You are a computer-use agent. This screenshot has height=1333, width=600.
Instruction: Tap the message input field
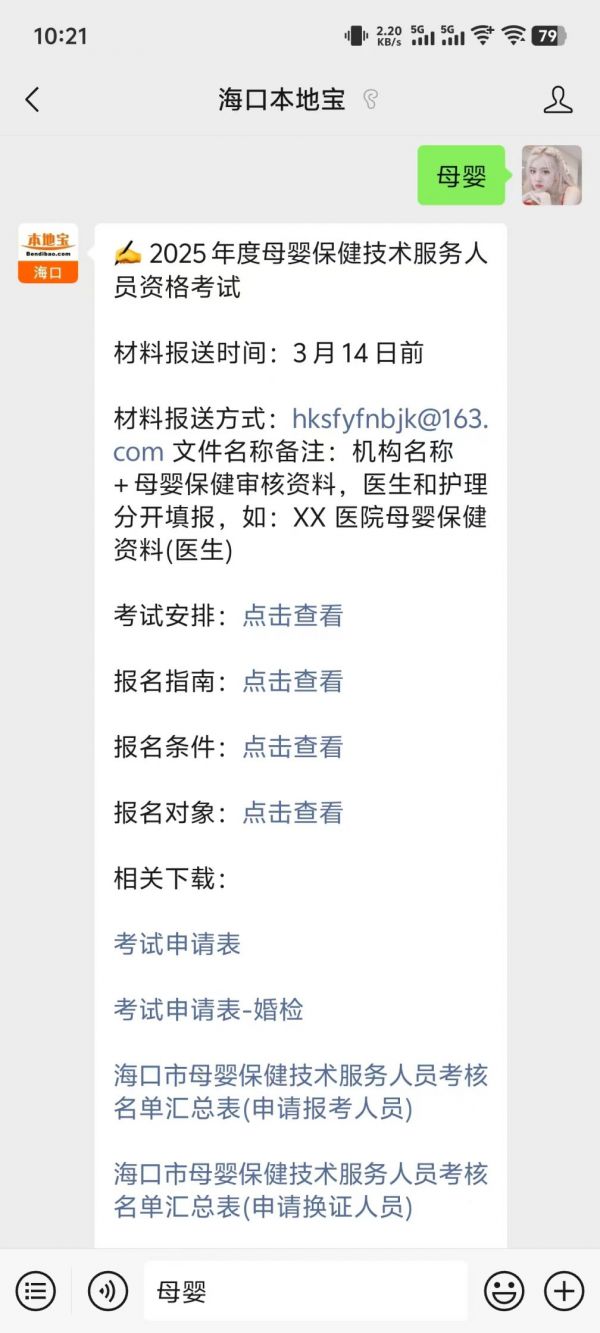305,1291
